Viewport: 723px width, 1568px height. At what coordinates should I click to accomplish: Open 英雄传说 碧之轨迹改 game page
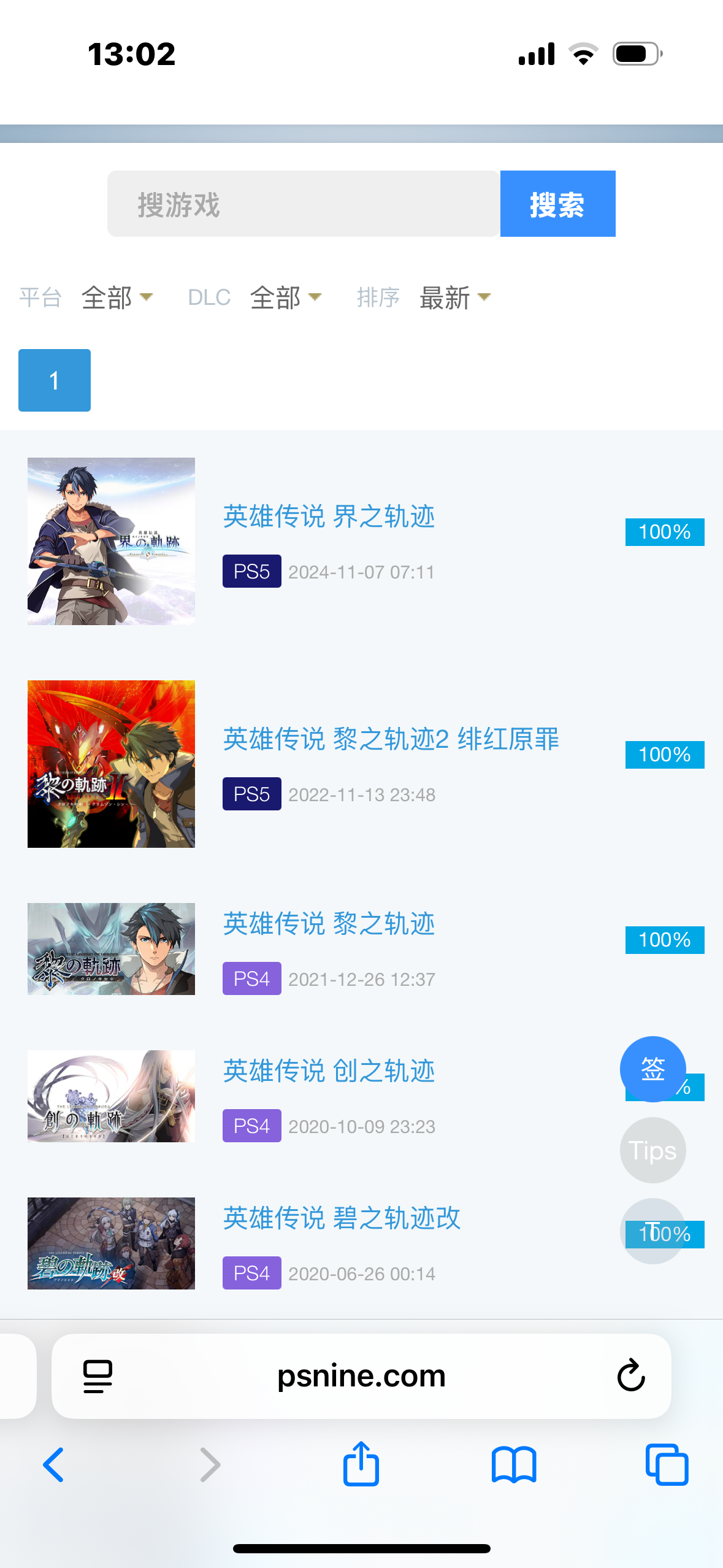(x=341, y=1218)
